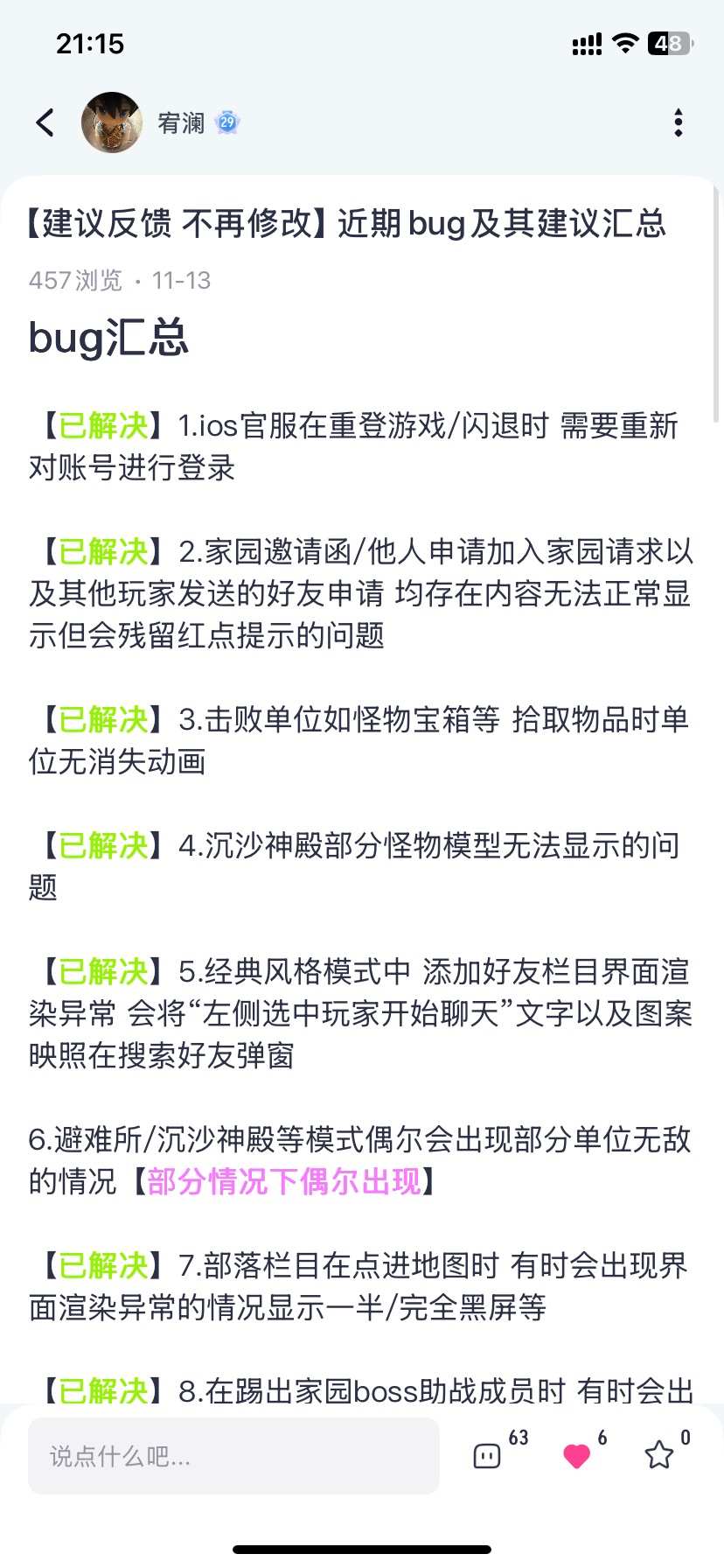
Task: Open the comments icon showing 63
Action: pos(487,1455)
